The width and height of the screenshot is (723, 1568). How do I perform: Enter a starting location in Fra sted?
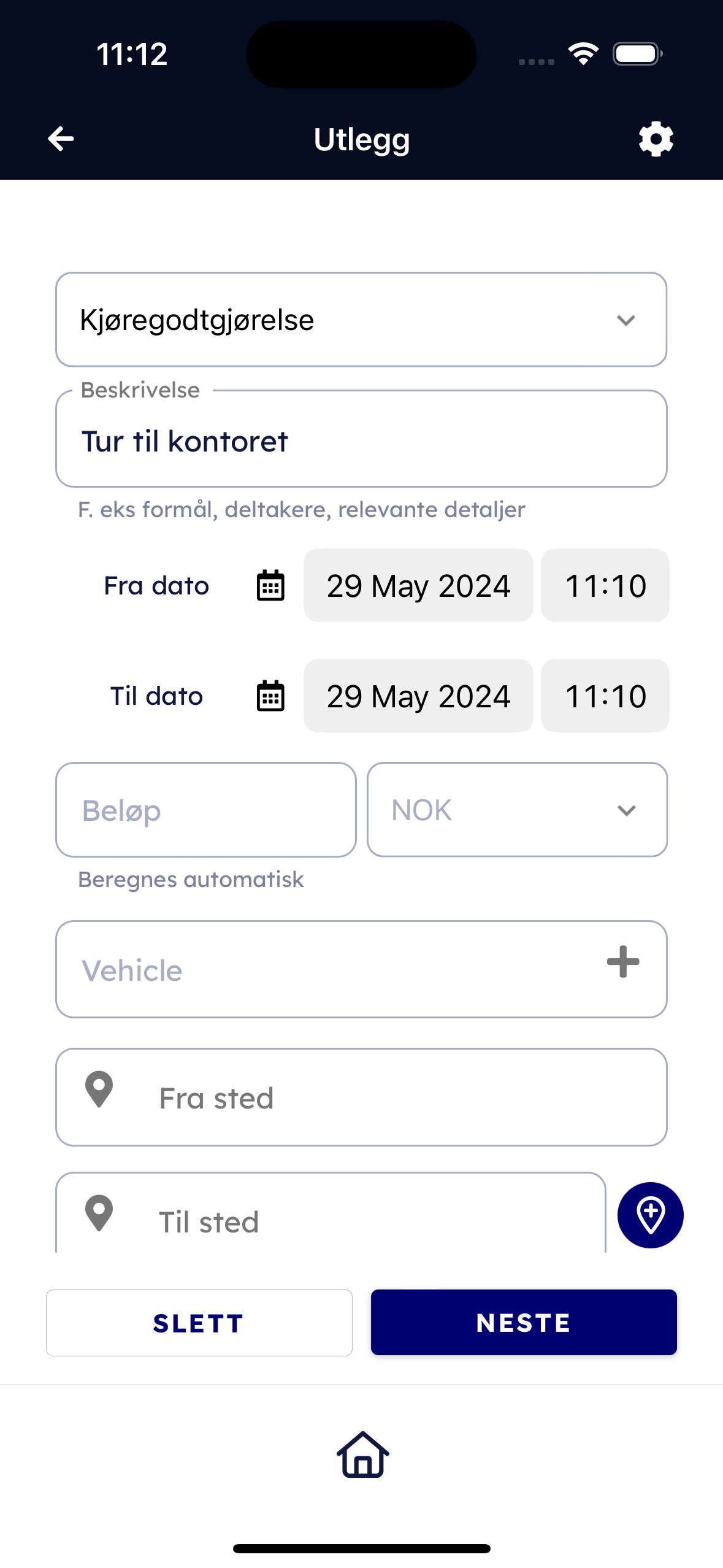click(x=361, y=1097)
